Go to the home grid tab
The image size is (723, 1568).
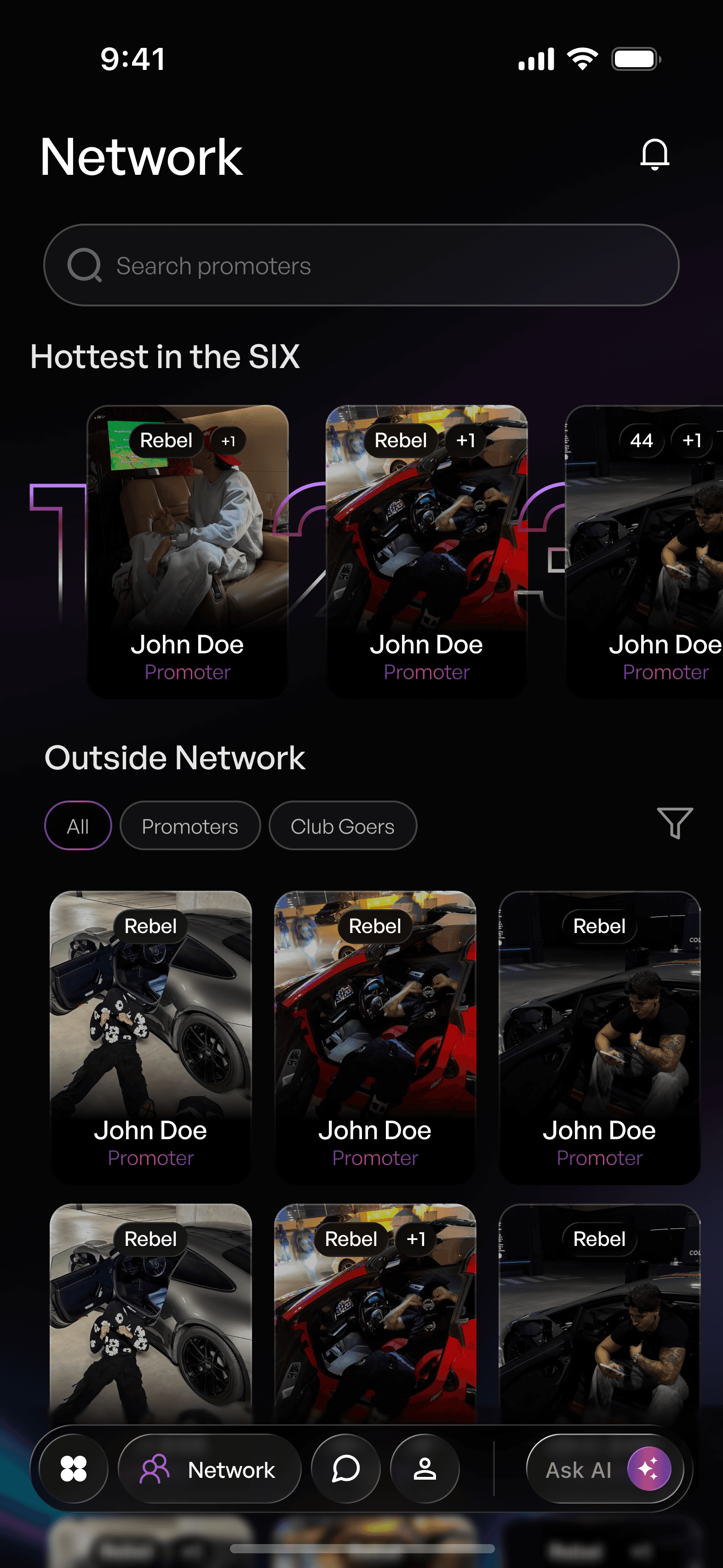pyautogui.click(x=74, y=1469)
